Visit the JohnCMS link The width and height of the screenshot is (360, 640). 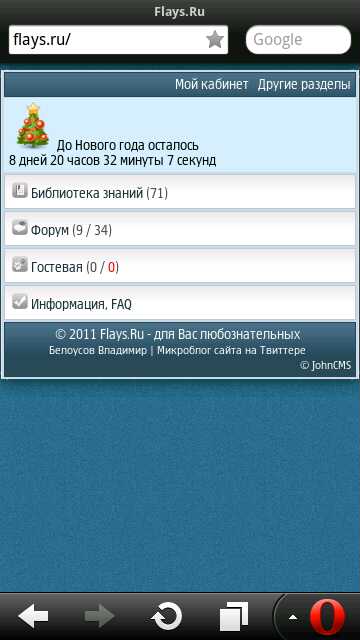click(325, 365)
